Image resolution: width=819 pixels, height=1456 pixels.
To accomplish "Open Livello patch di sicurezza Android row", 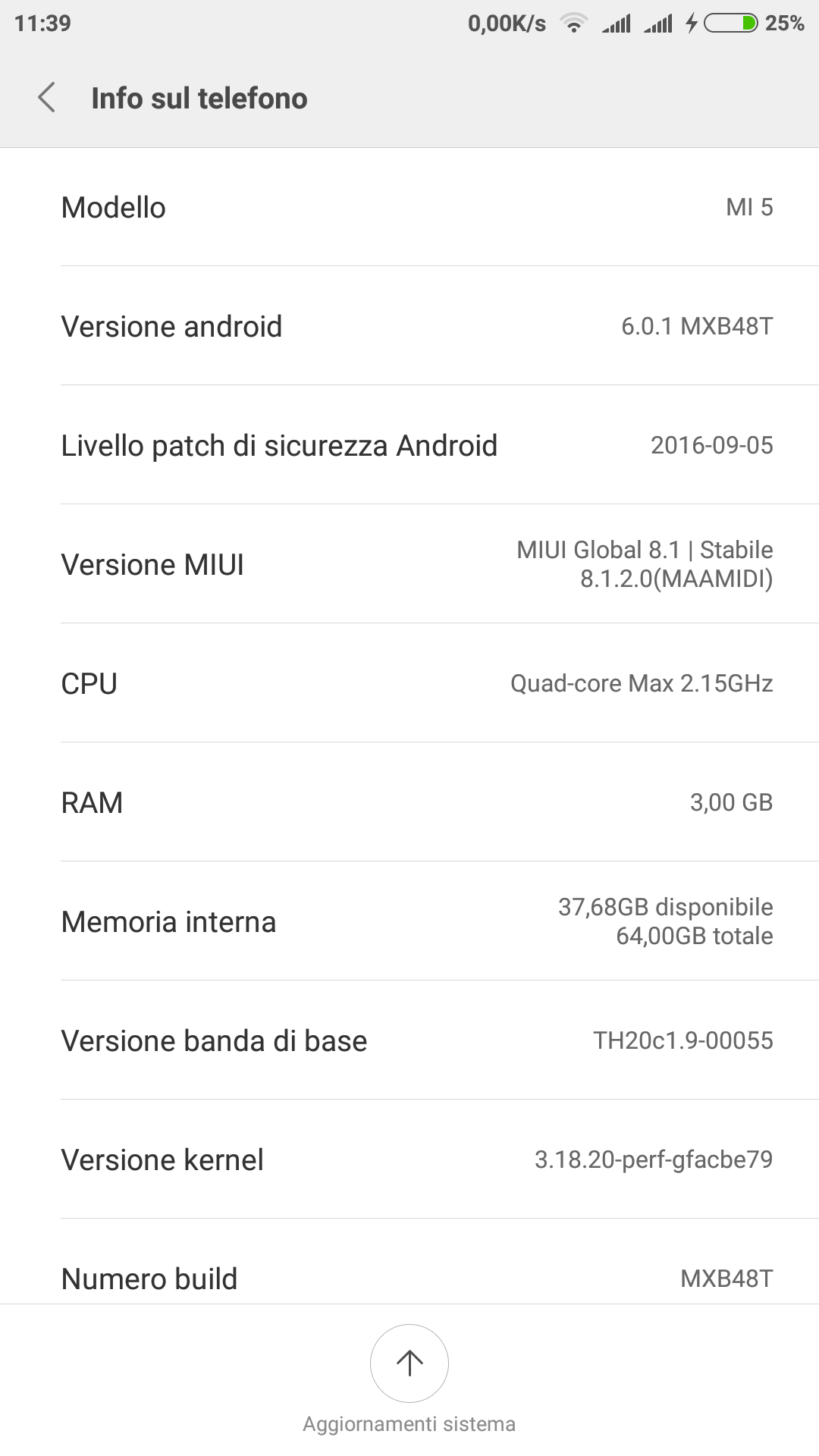I will click(x=409, y=445).
